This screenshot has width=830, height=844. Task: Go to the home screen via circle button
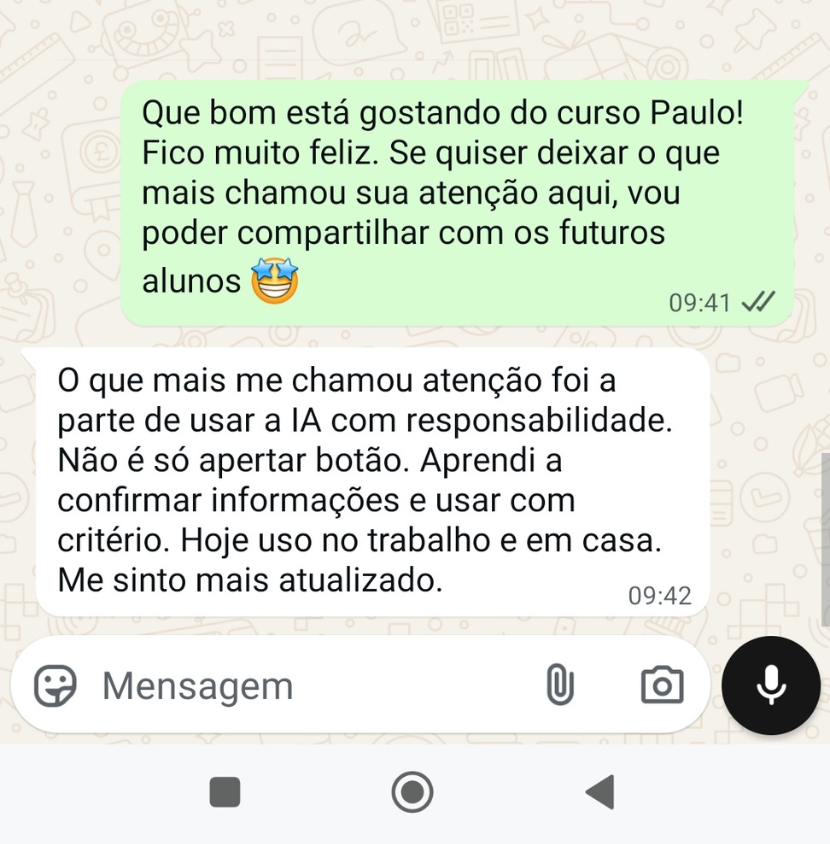pos(412,792)
